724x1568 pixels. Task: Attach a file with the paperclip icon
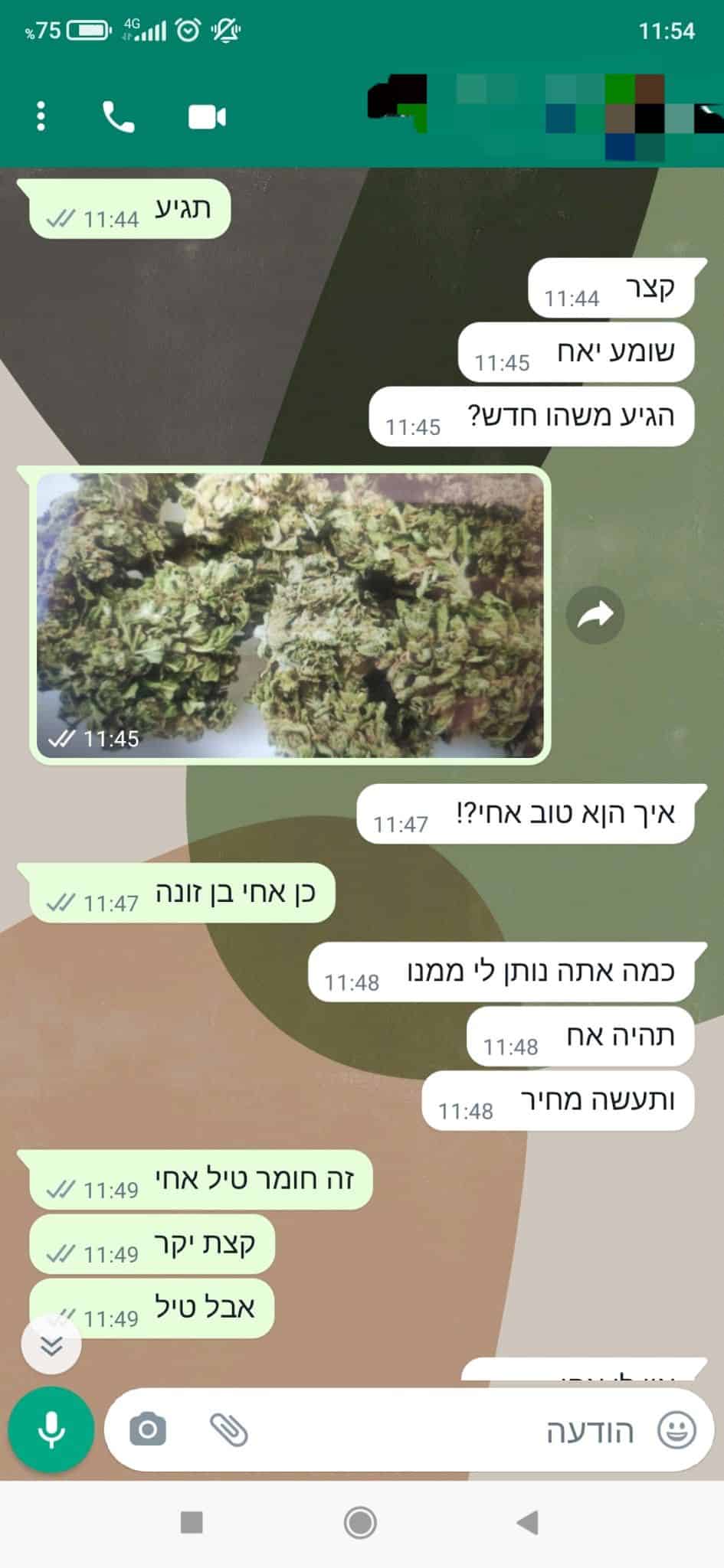click(228, 1429)
